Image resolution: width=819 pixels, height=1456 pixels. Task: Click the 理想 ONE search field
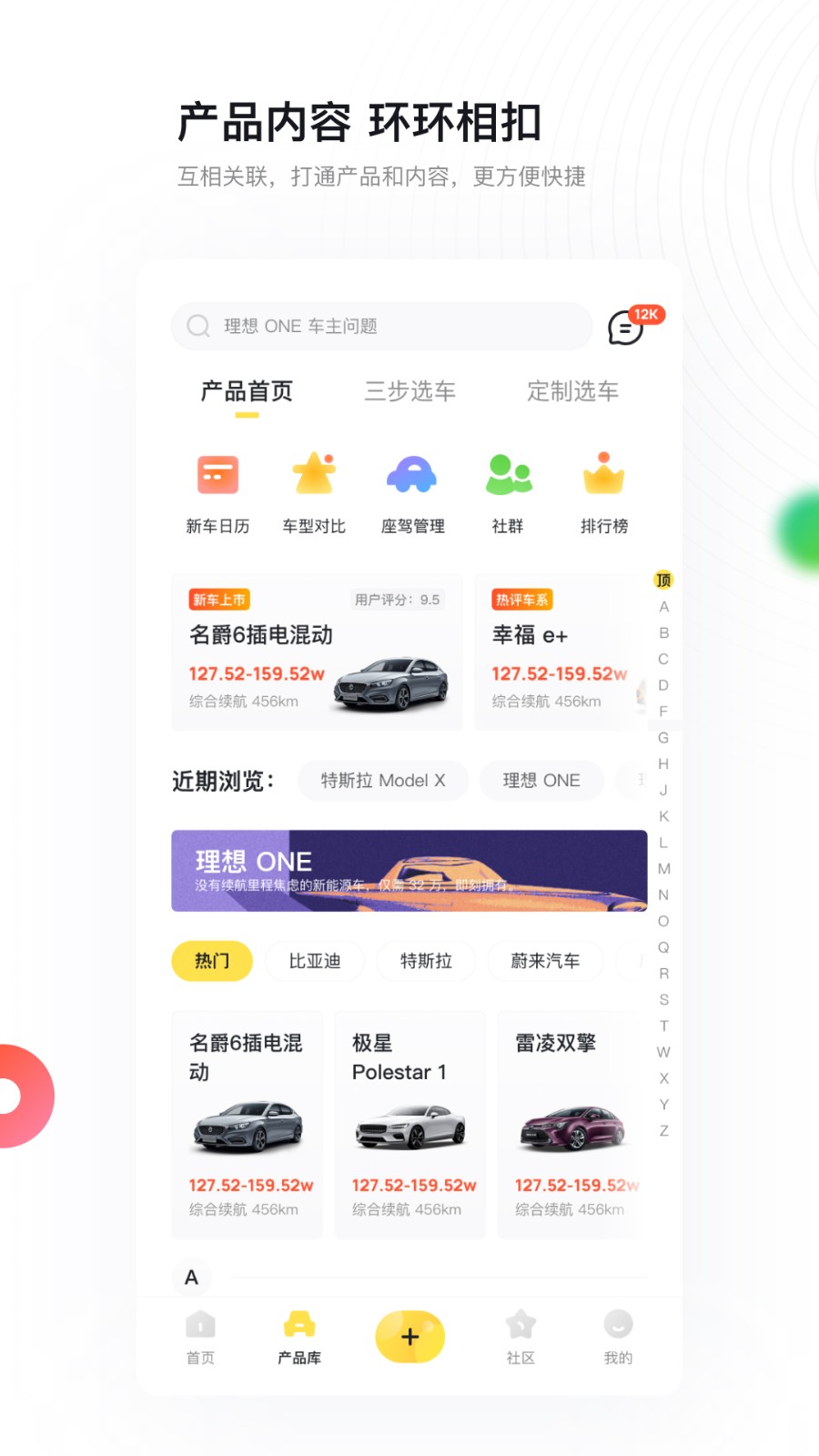point(379,326)
